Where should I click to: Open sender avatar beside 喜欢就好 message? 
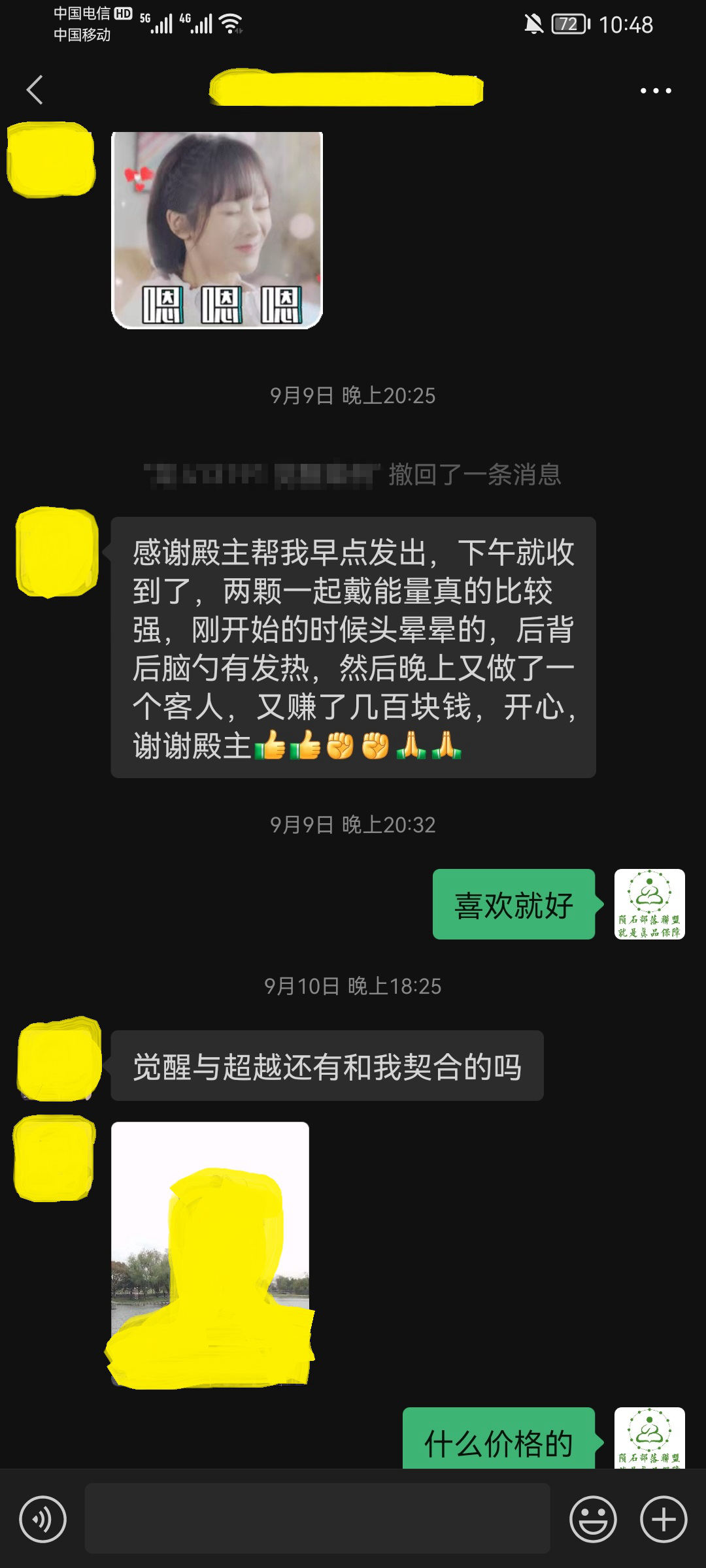[649, 904]
